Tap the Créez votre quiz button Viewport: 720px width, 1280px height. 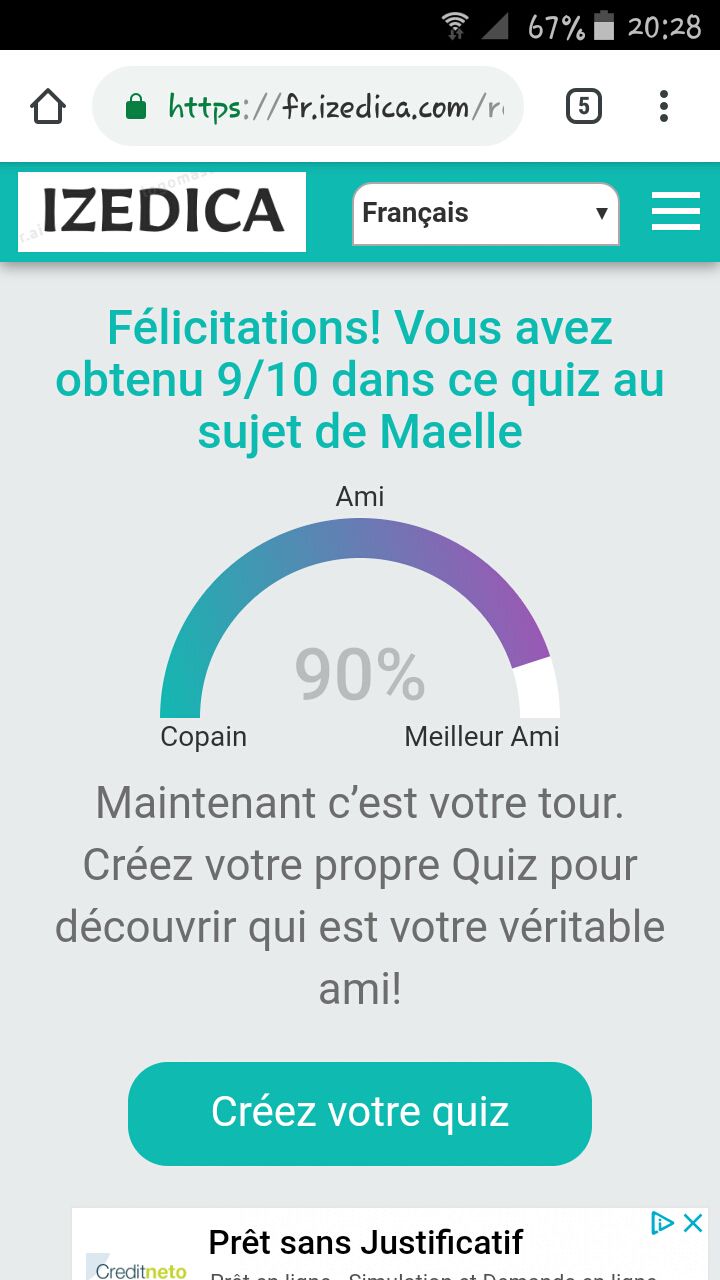click(x=360, y=1113)
